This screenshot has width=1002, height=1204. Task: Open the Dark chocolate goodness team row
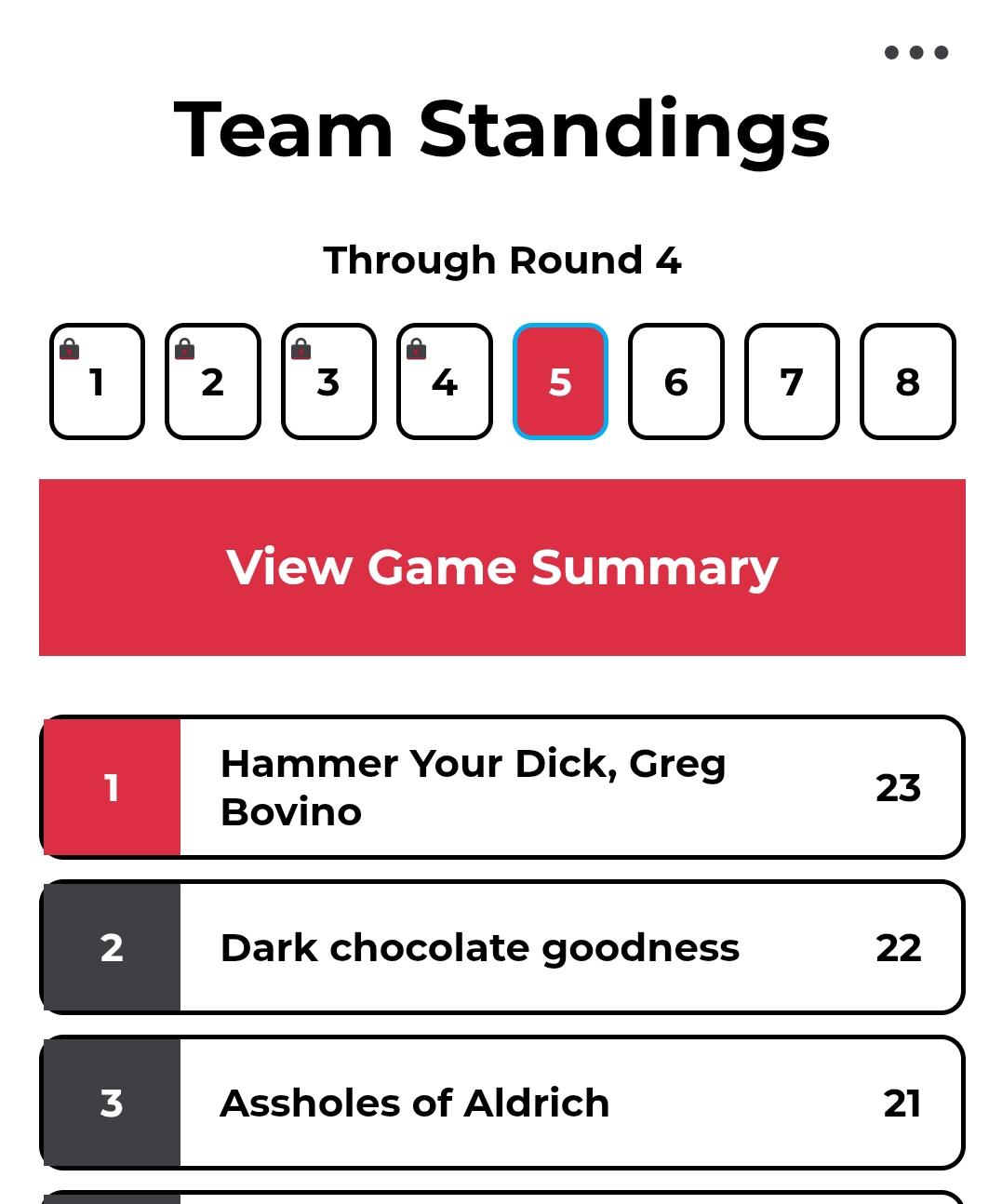click(501, 947)
